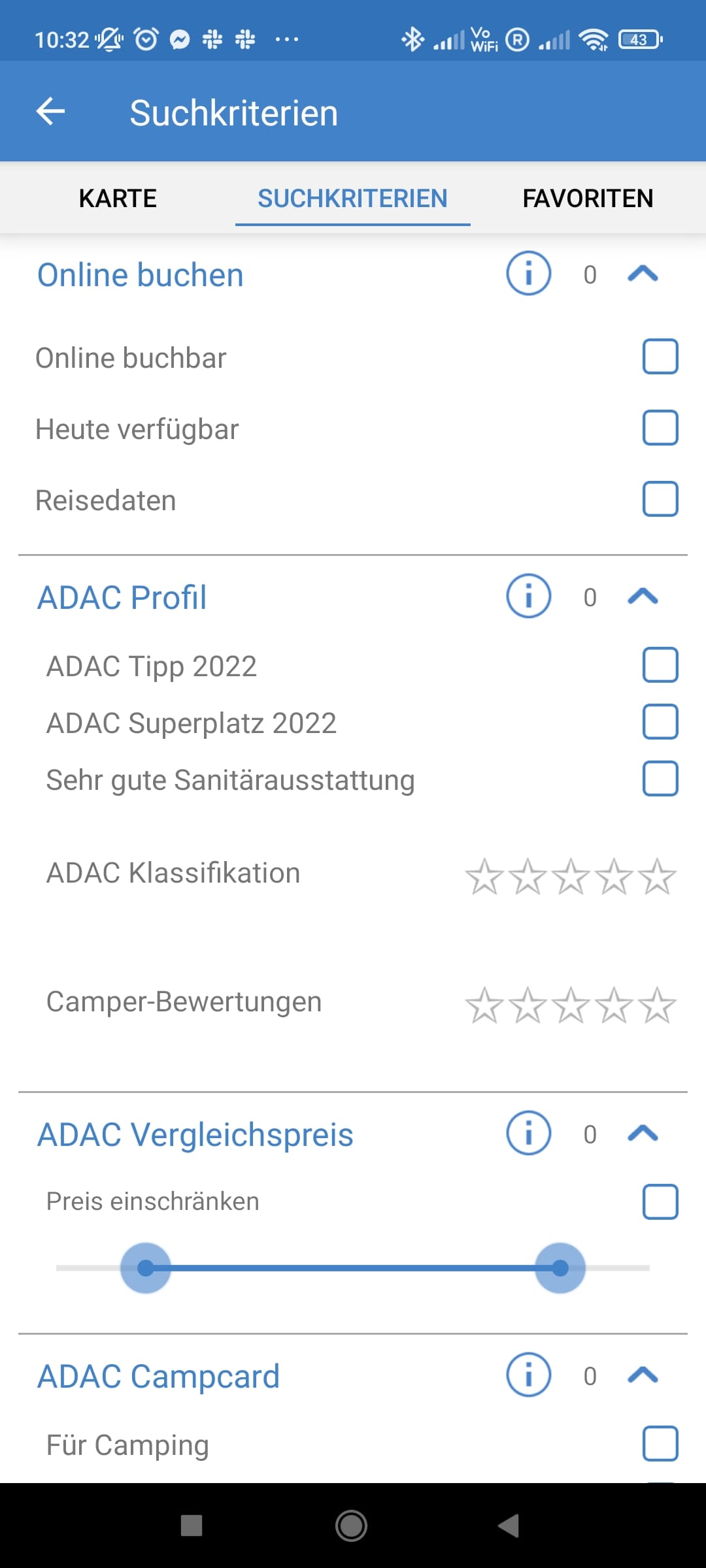Switch to the Karte tab

click(x=118, y=198)
